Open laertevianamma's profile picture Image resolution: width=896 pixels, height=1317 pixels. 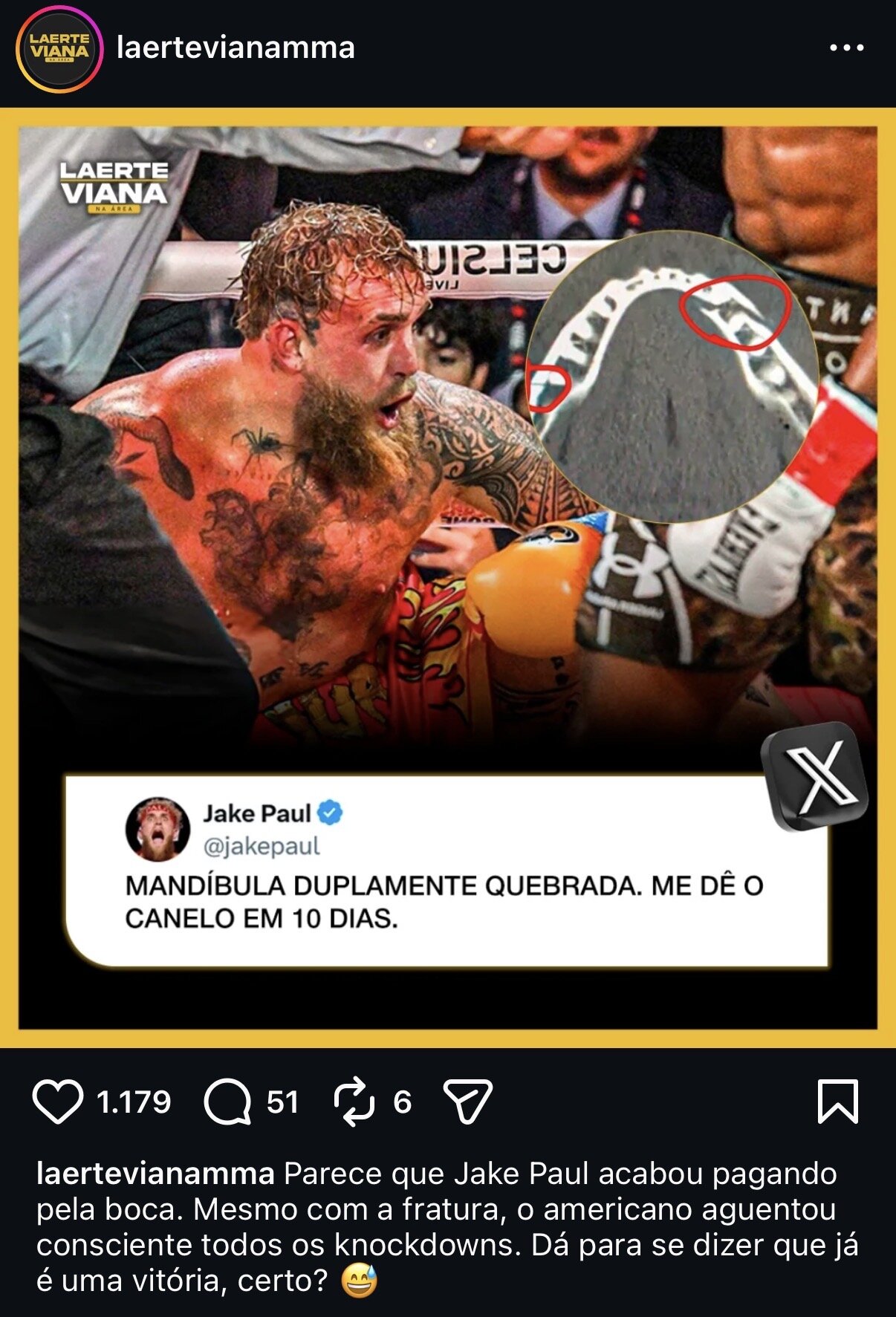tap(59, 49)
